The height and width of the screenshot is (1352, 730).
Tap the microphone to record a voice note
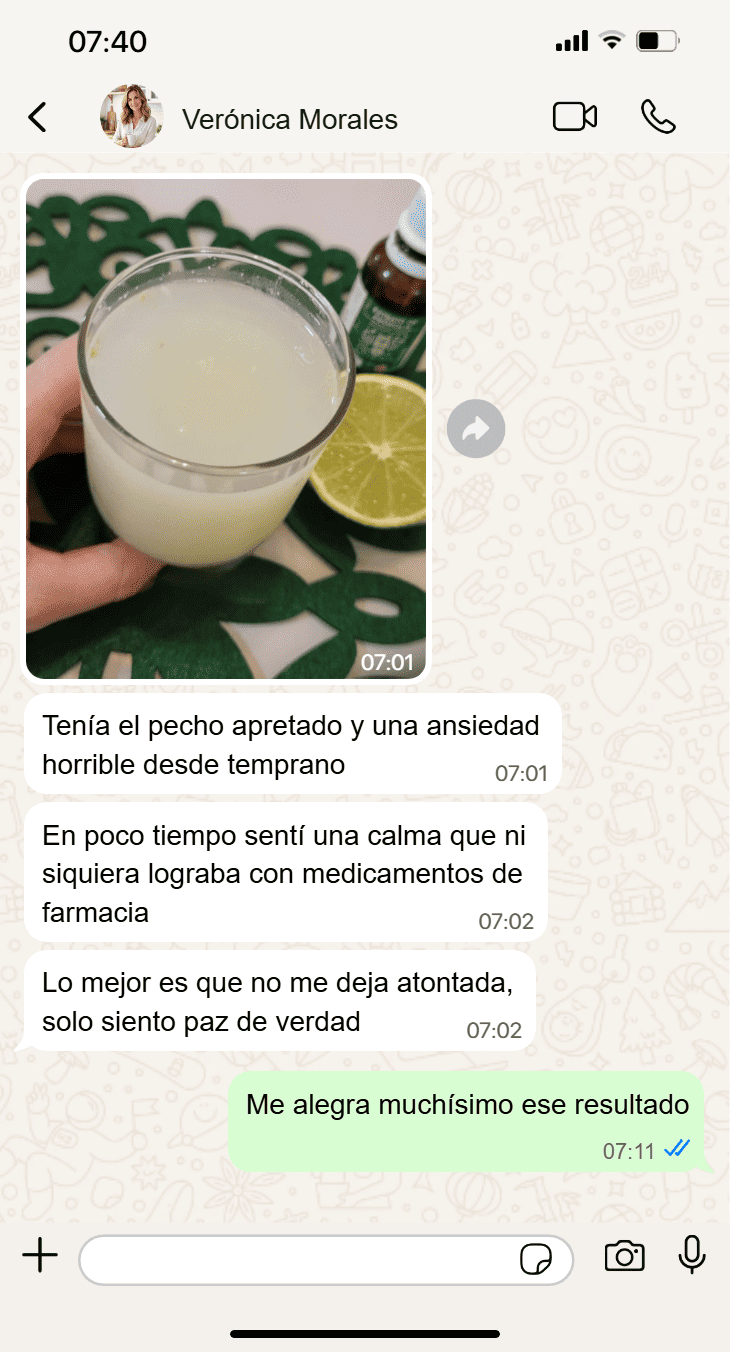pyautogui.click(x=692, y=1258)
